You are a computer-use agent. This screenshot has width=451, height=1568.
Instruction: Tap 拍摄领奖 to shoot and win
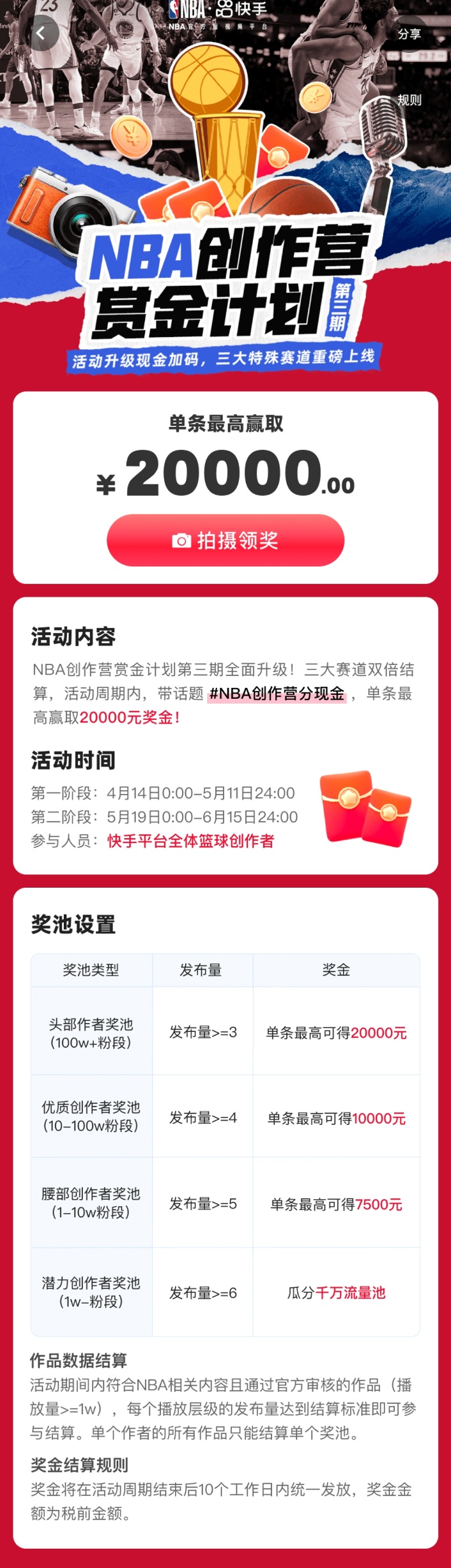coord(225,541)
